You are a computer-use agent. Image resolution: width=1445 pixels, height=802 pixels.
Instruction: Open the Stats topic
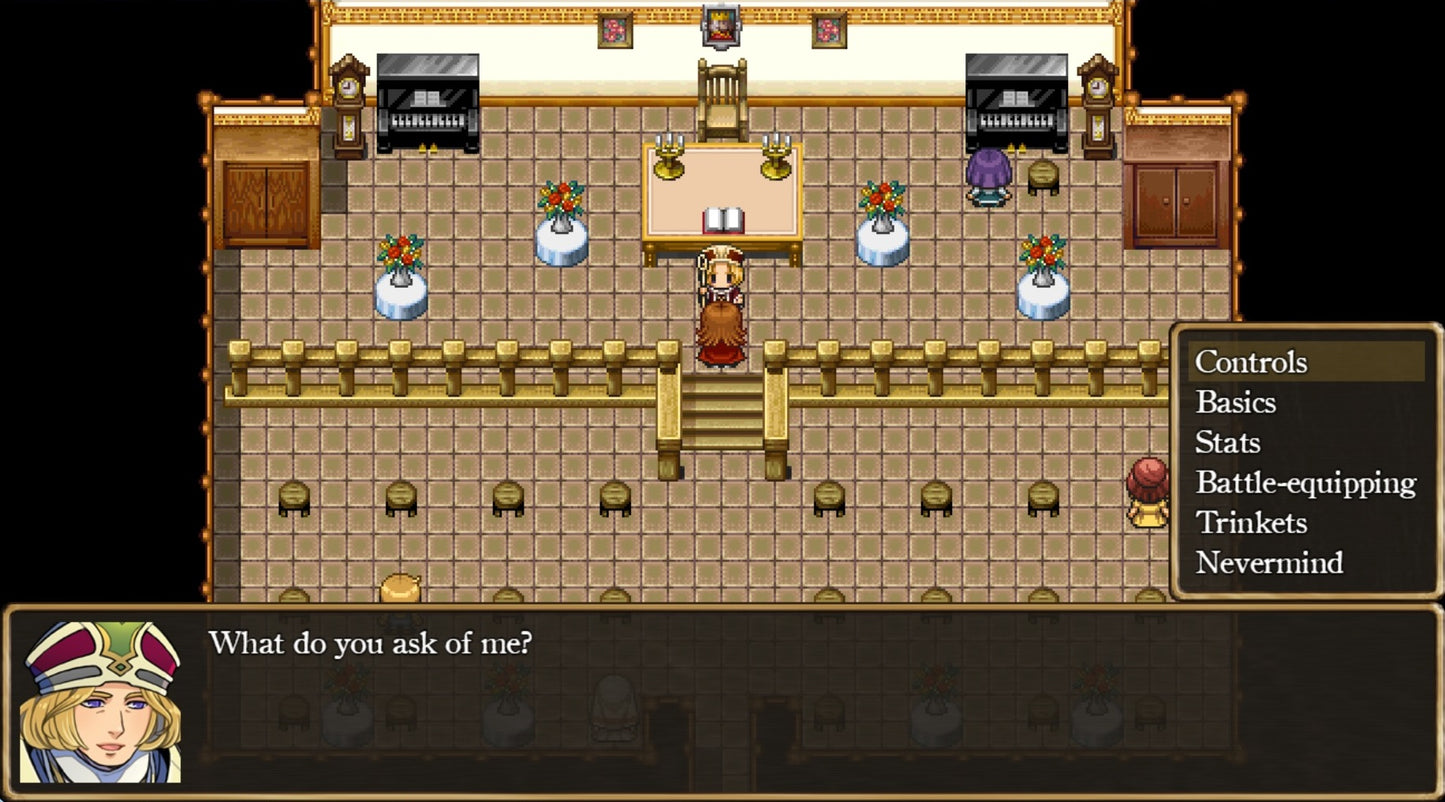pos(1228,442)
